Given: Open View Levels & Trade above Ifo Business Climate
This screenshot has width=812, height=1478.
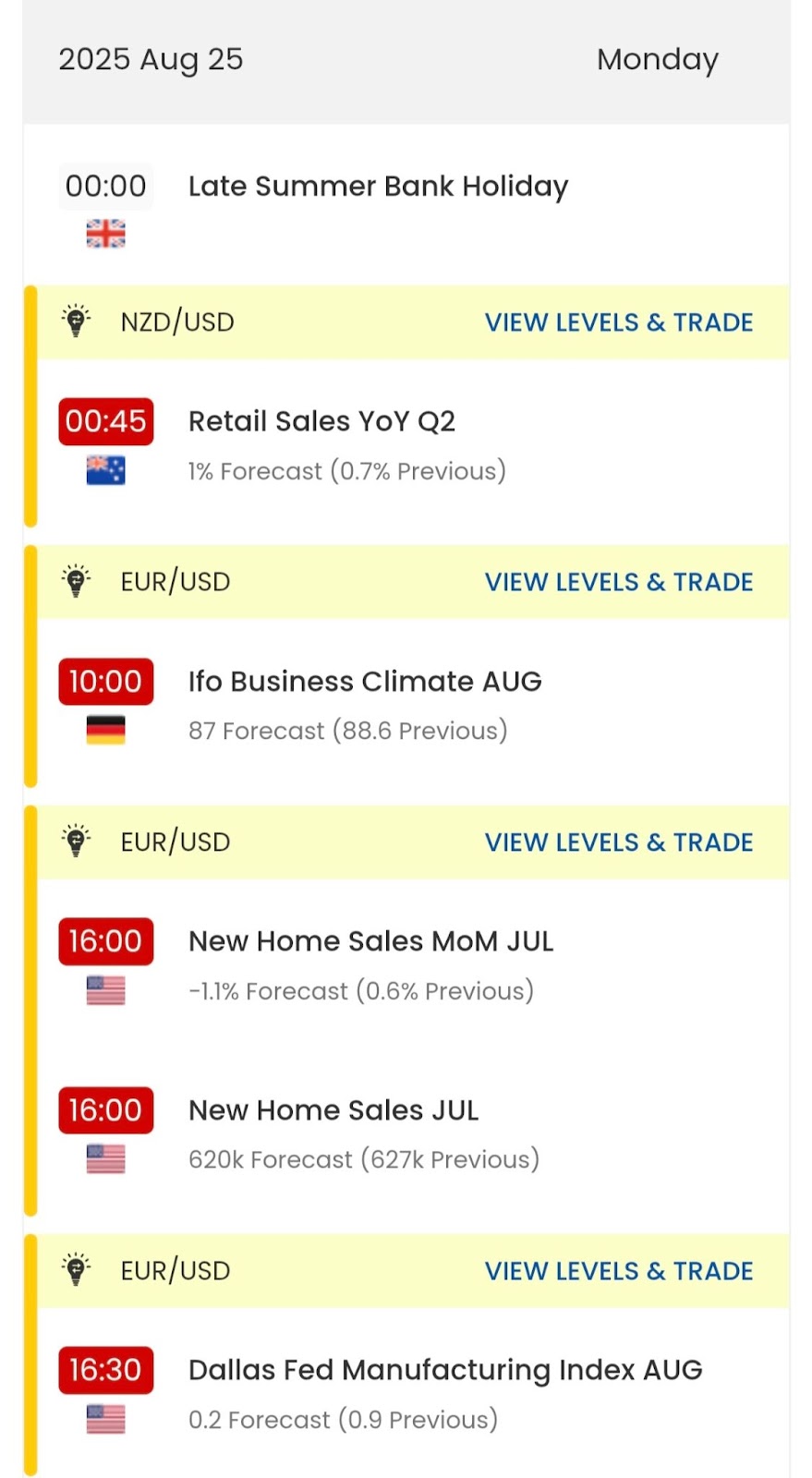Looking at the screenshot, I should pyautogui.click(x=619, y=582).
